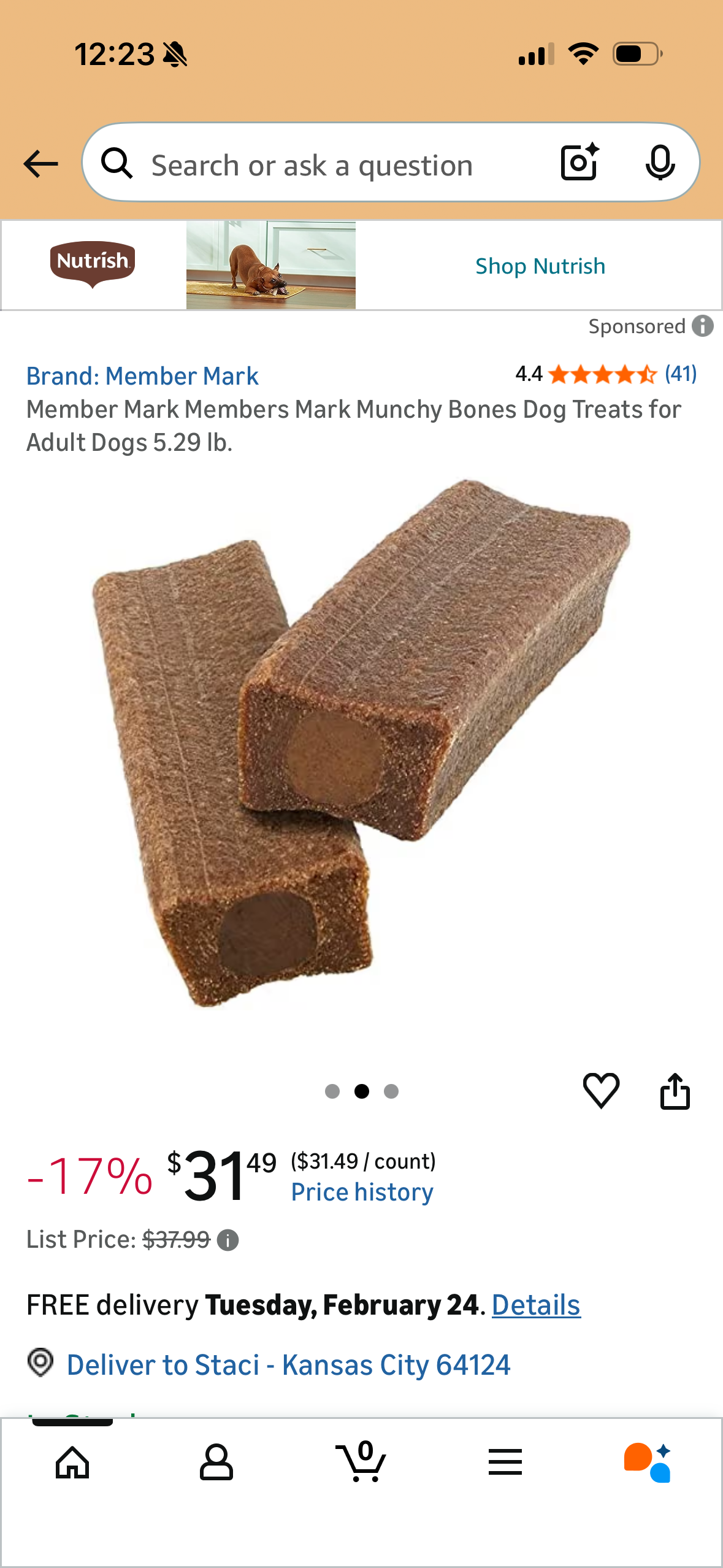The image size is (723, 1568).
Task: Open the Munchy Bones product image
Action: (x=362, y=742)
